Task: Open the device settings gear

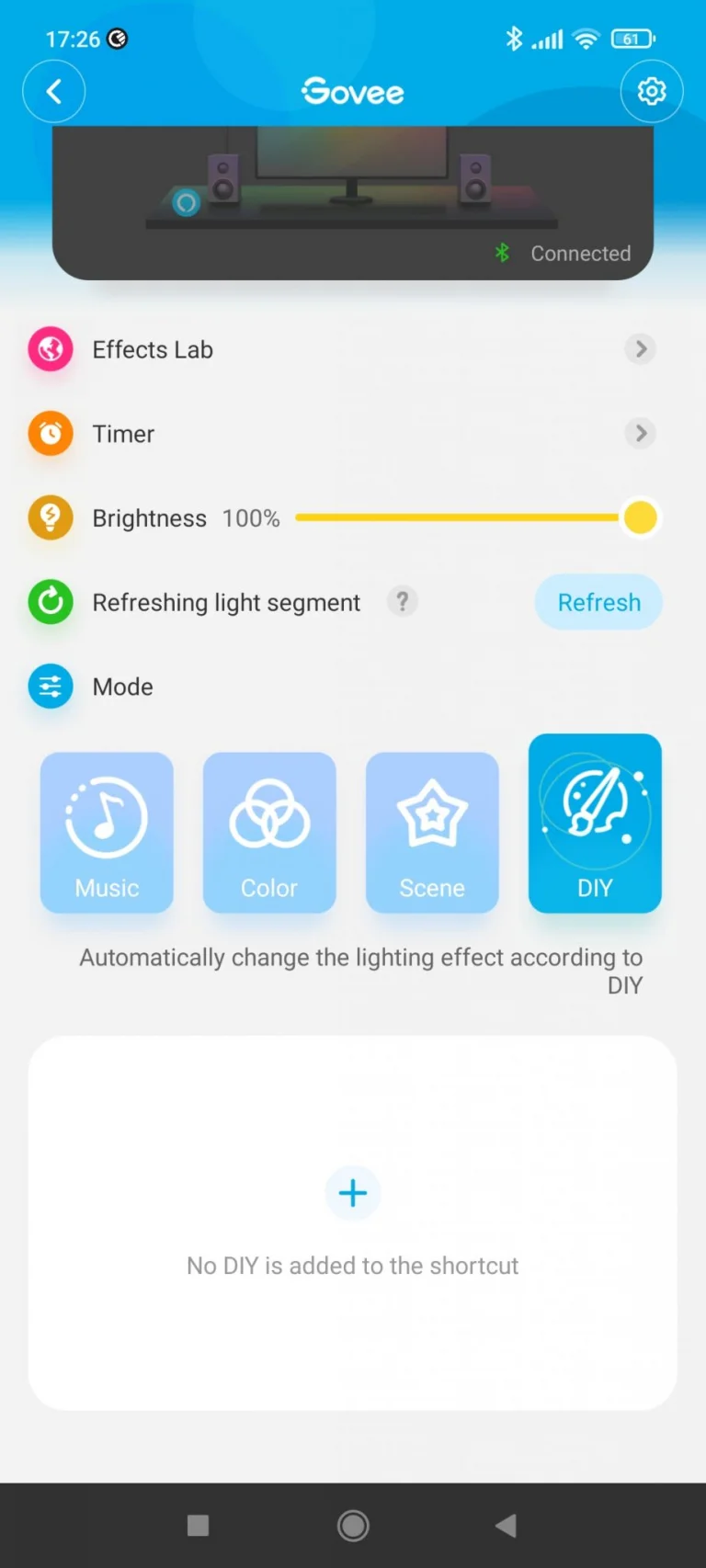Action: (x=652, y=91)
